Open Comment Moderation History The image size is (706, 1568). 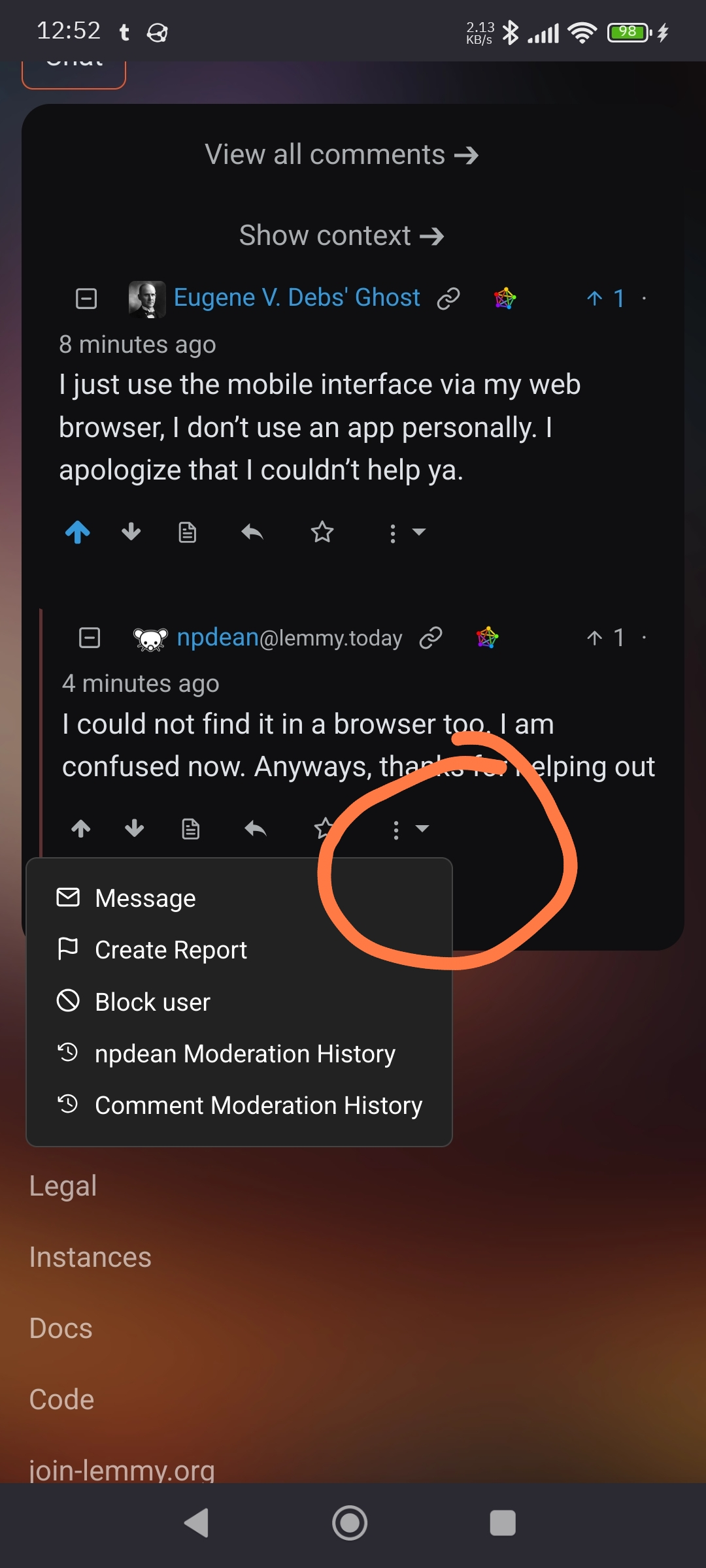click(258, 1105)
